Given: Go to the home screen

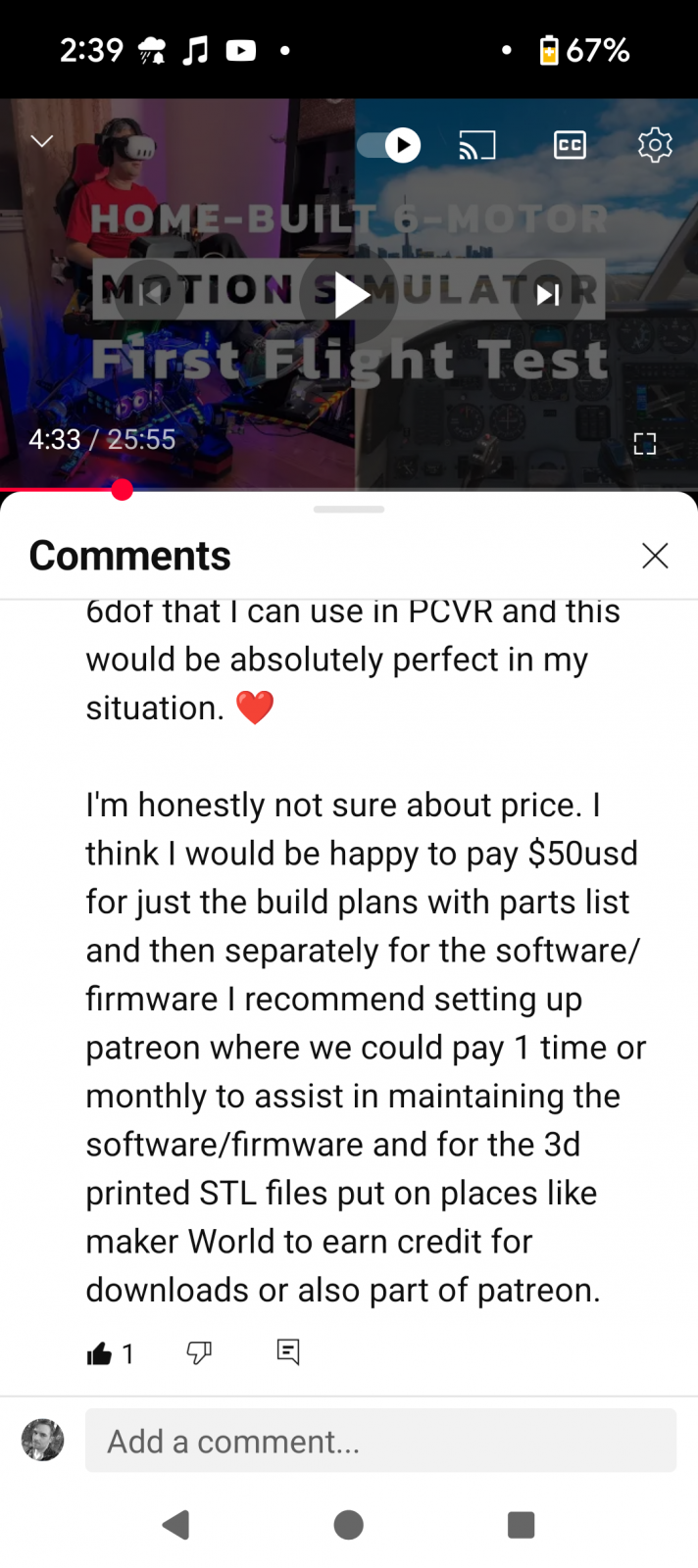Looking at the screenshot, I should [x=349, y=1525].
